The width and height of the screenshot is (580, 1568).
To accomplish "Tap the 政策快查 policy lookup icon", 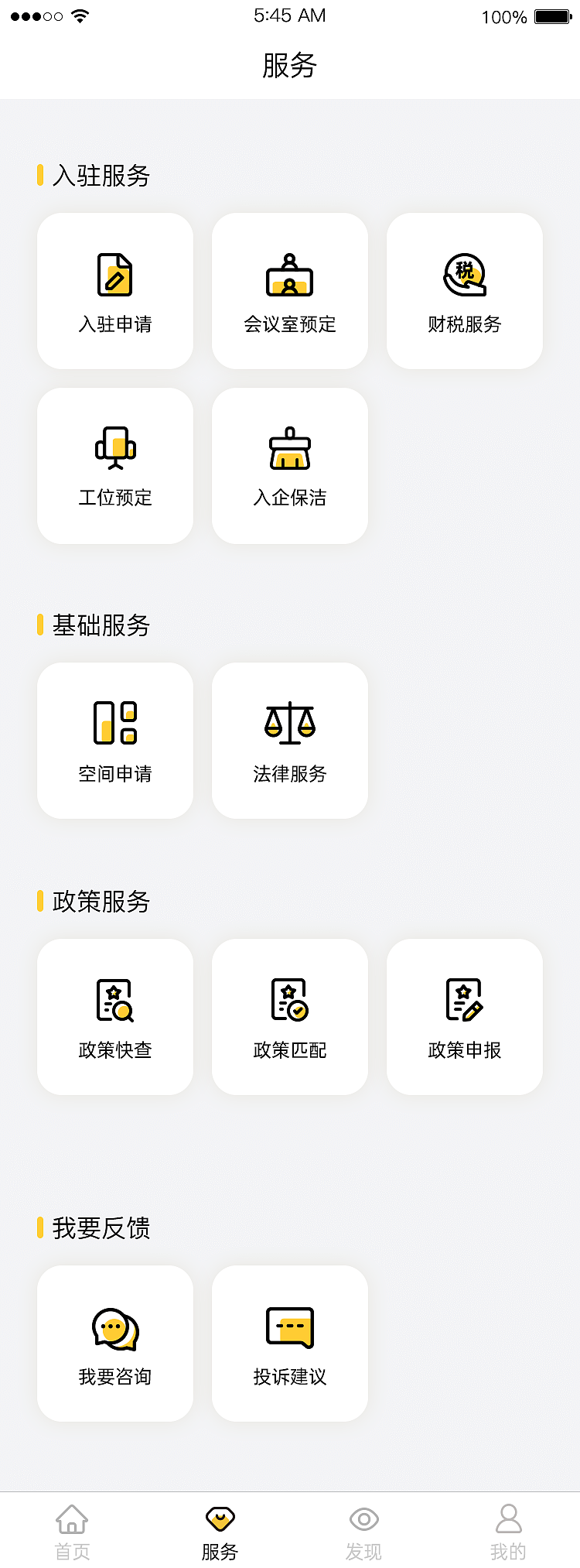I will 114,1016.
